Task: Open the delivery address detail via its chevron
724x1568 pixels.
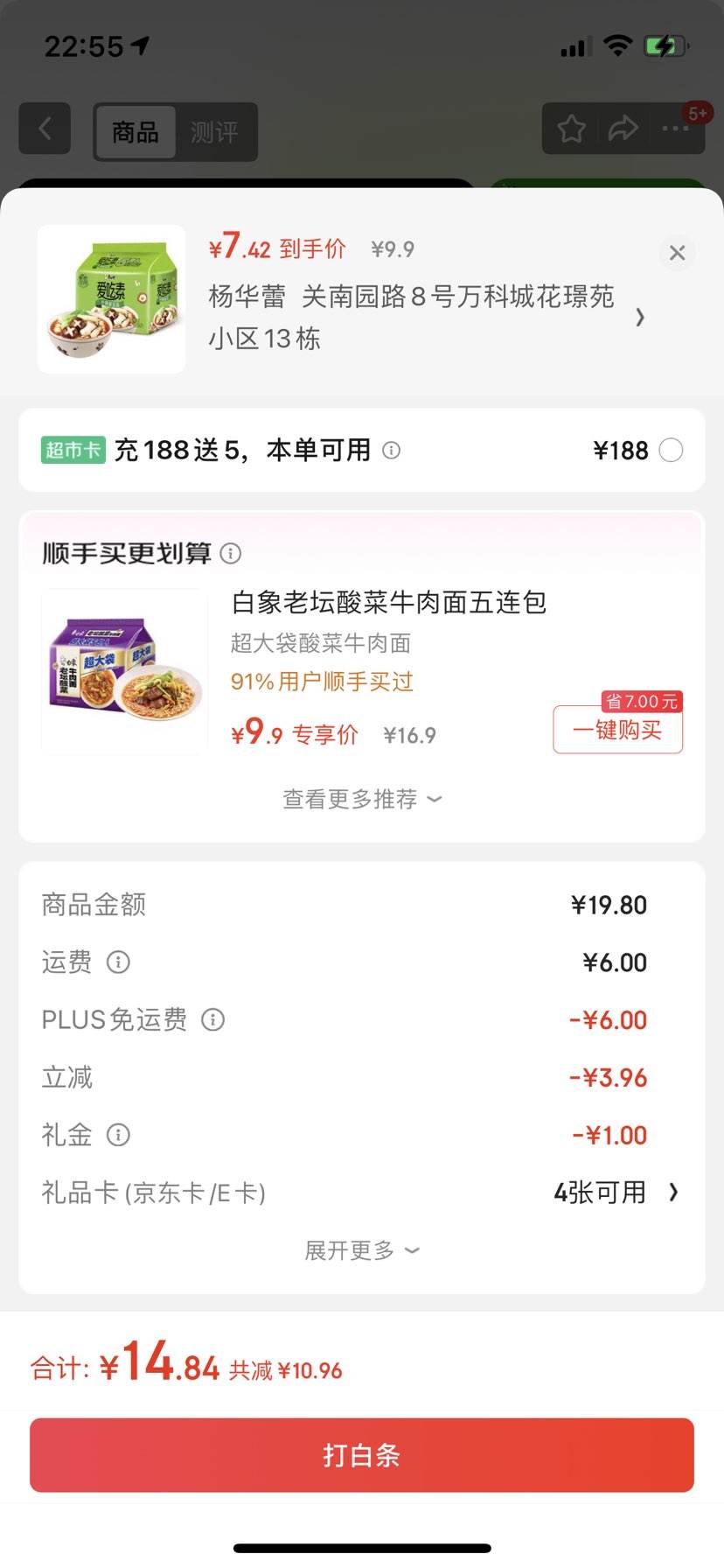Action: point(641,318)
